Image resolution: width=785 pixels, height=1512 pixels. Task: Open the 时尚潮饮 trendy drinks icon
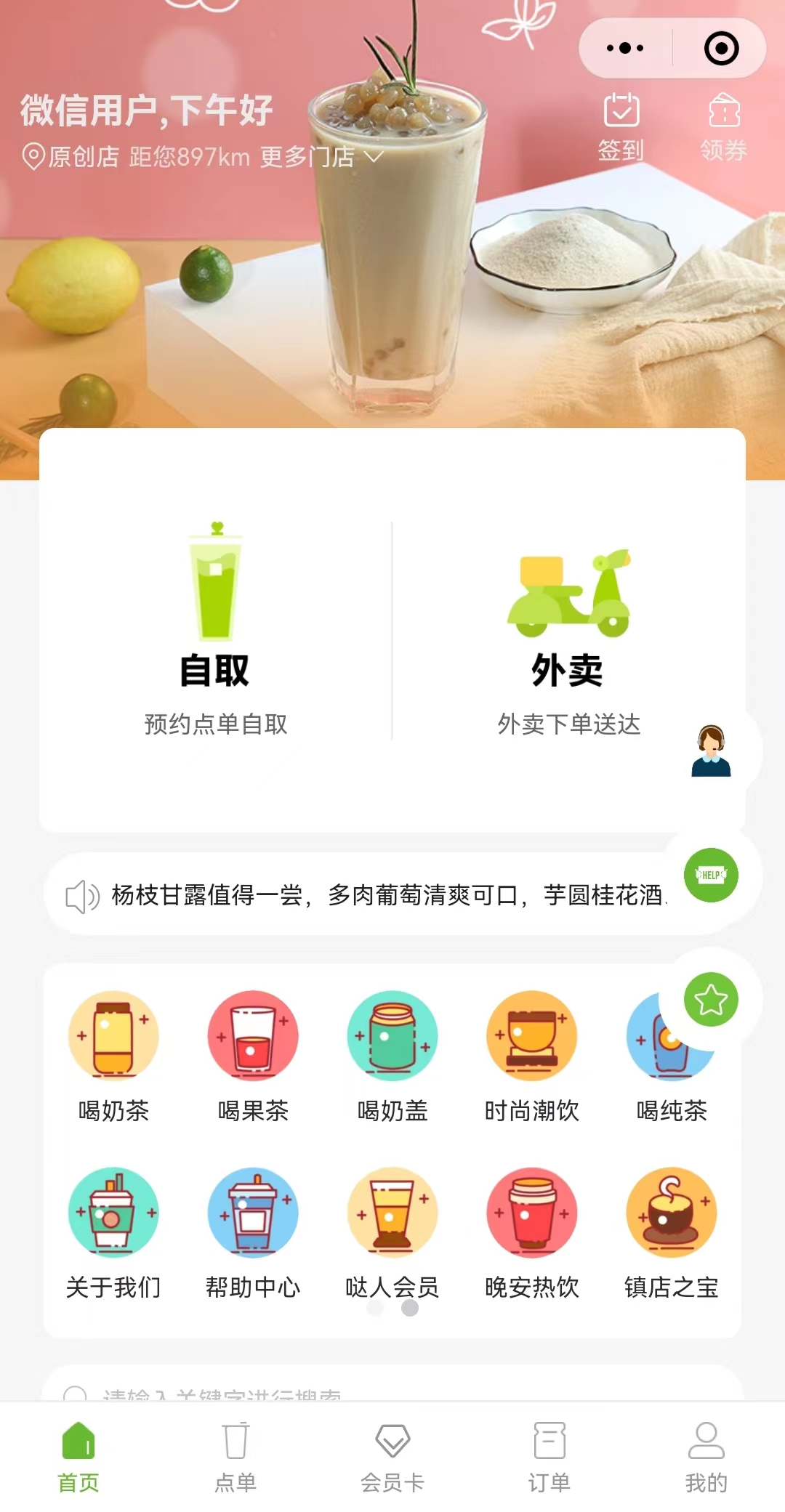[531, 1038]
